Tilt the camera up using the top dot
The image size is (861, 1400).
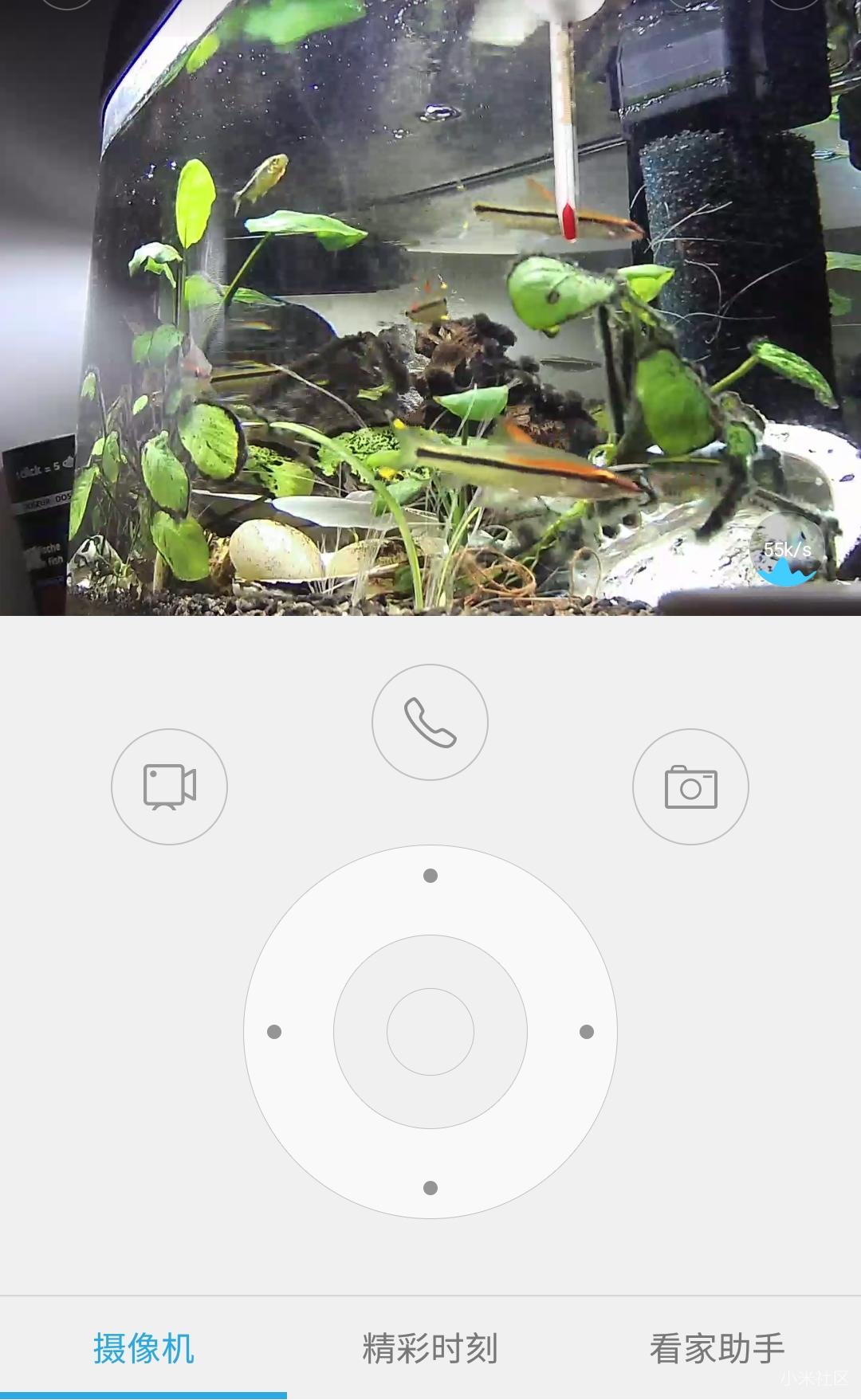(431, 876)
